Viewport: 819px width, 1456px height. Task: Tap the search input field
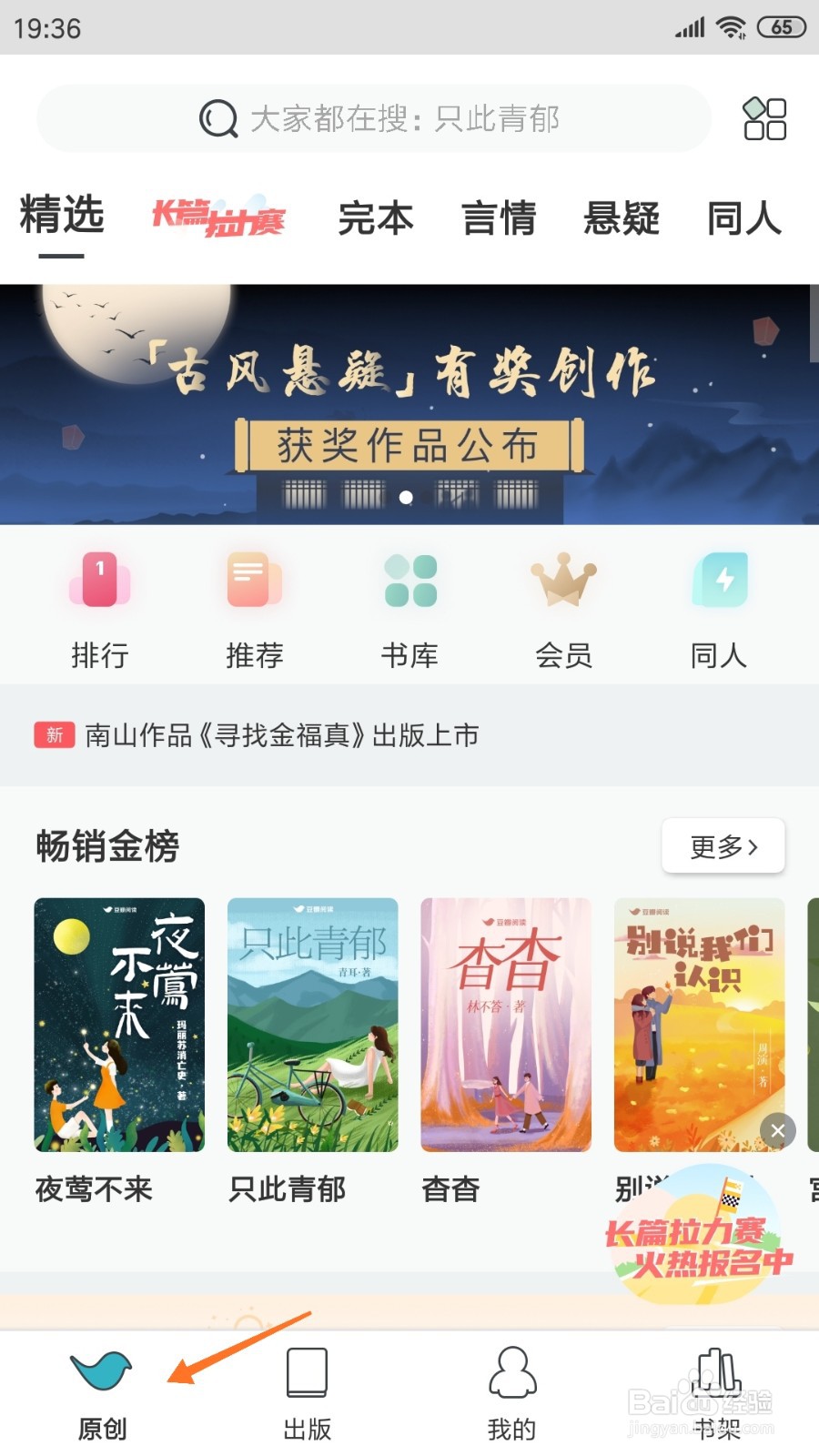point(409,118)
